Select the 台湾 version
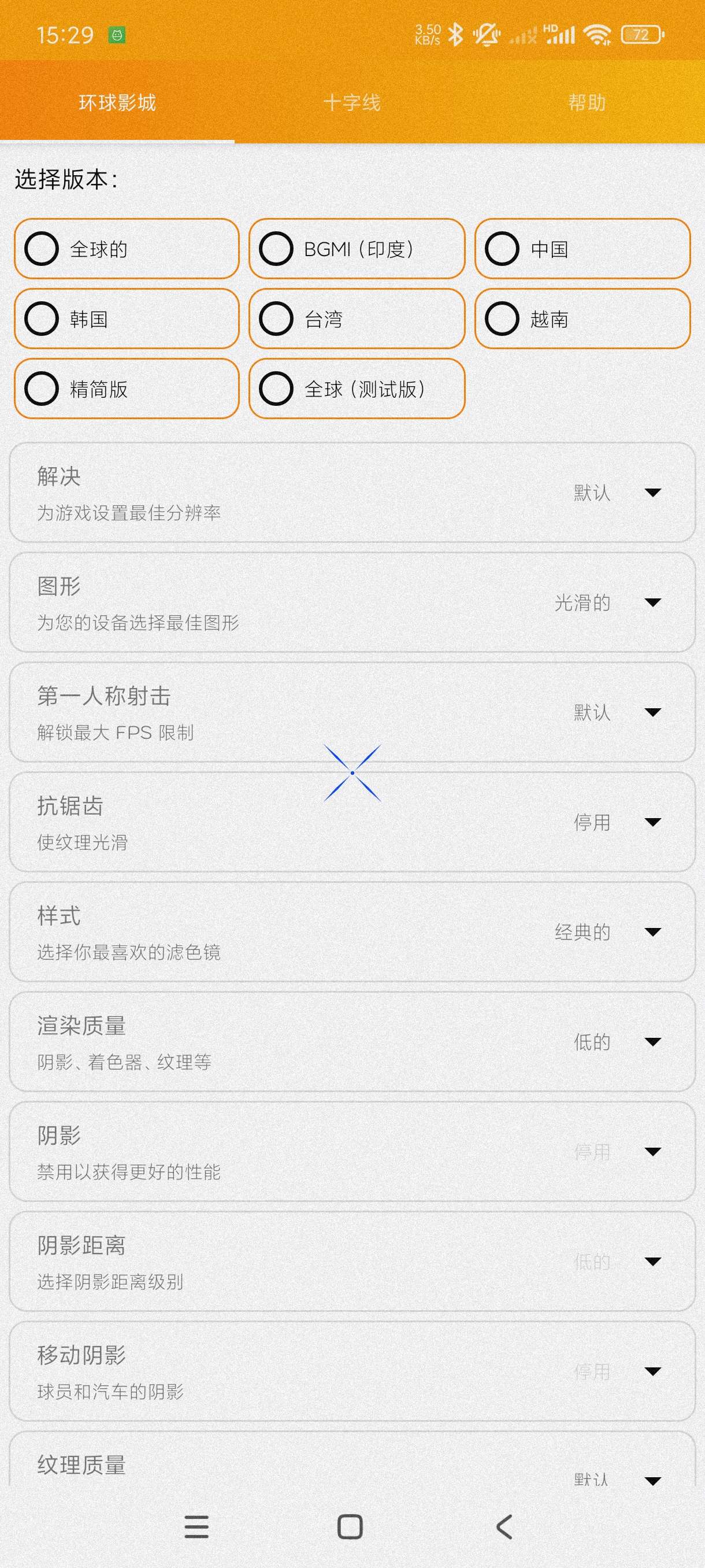Viewport: 705px width, 1568px height. tap(357, 319)
